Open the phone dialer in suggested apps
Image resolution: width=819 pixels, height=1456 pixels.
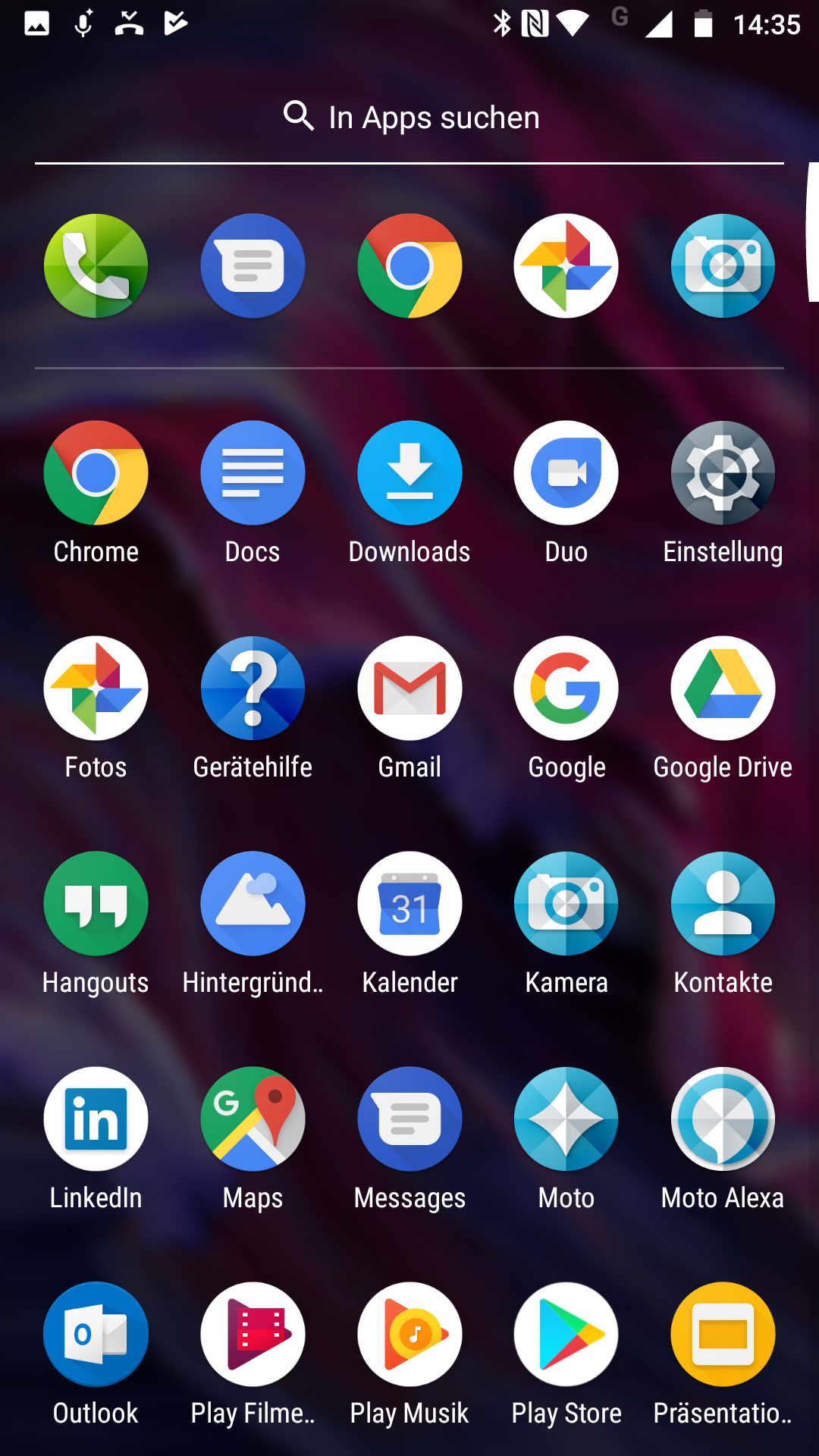[96, 266]
